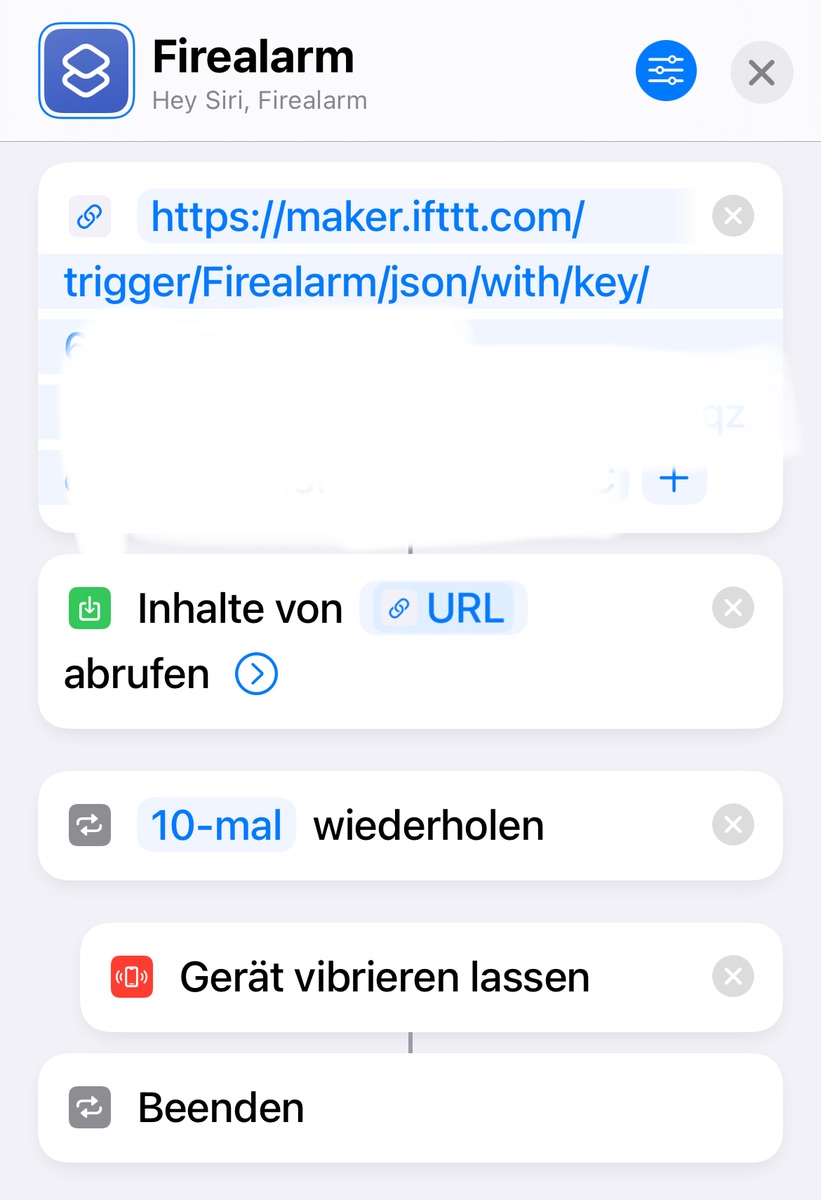The height and width of the screenshot is (1200, 821).
Task: Select the URL variable in Inhalte abrufen
Action: [444, 609]
